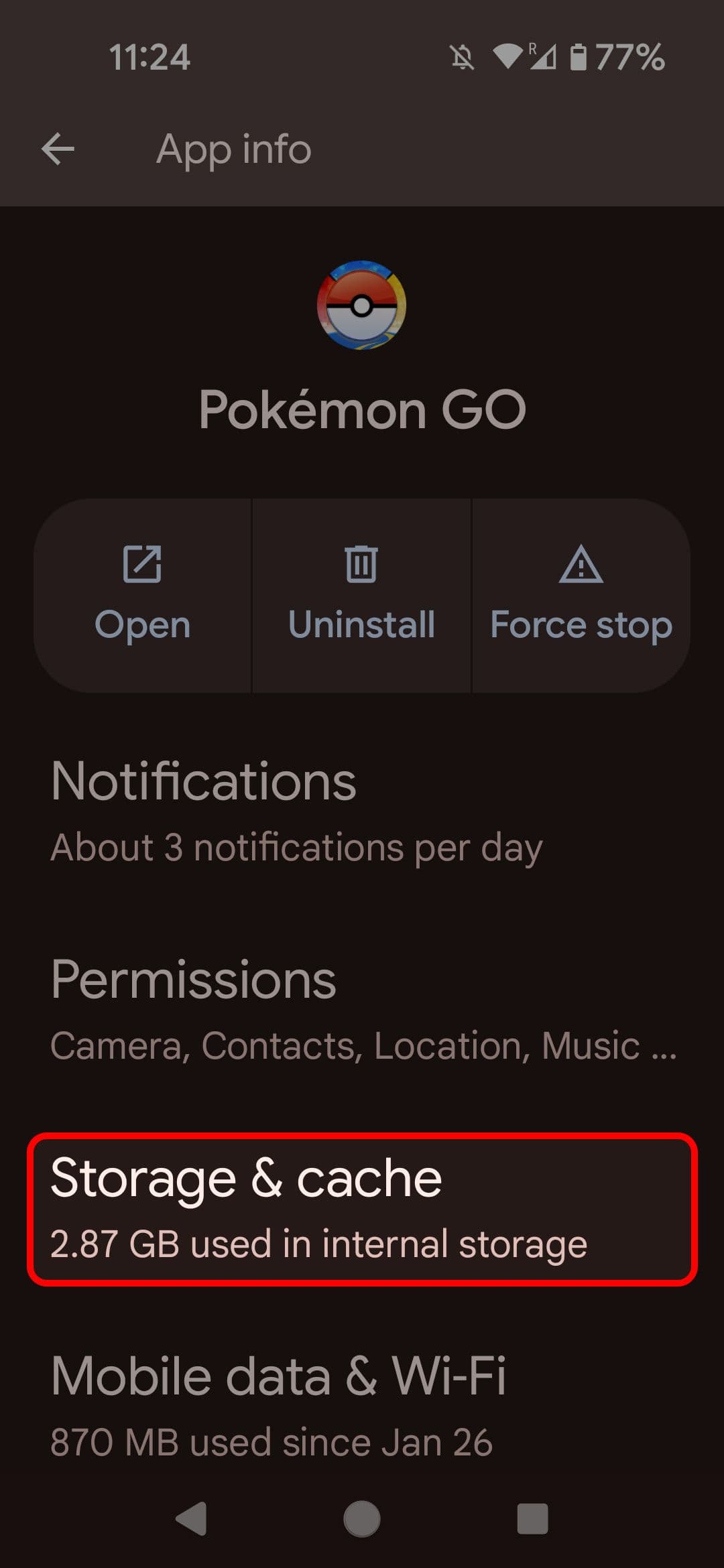Uninstall Pokémon GO
The width and height of the screenshot is (724, 1568).
(x=361, y=595)
